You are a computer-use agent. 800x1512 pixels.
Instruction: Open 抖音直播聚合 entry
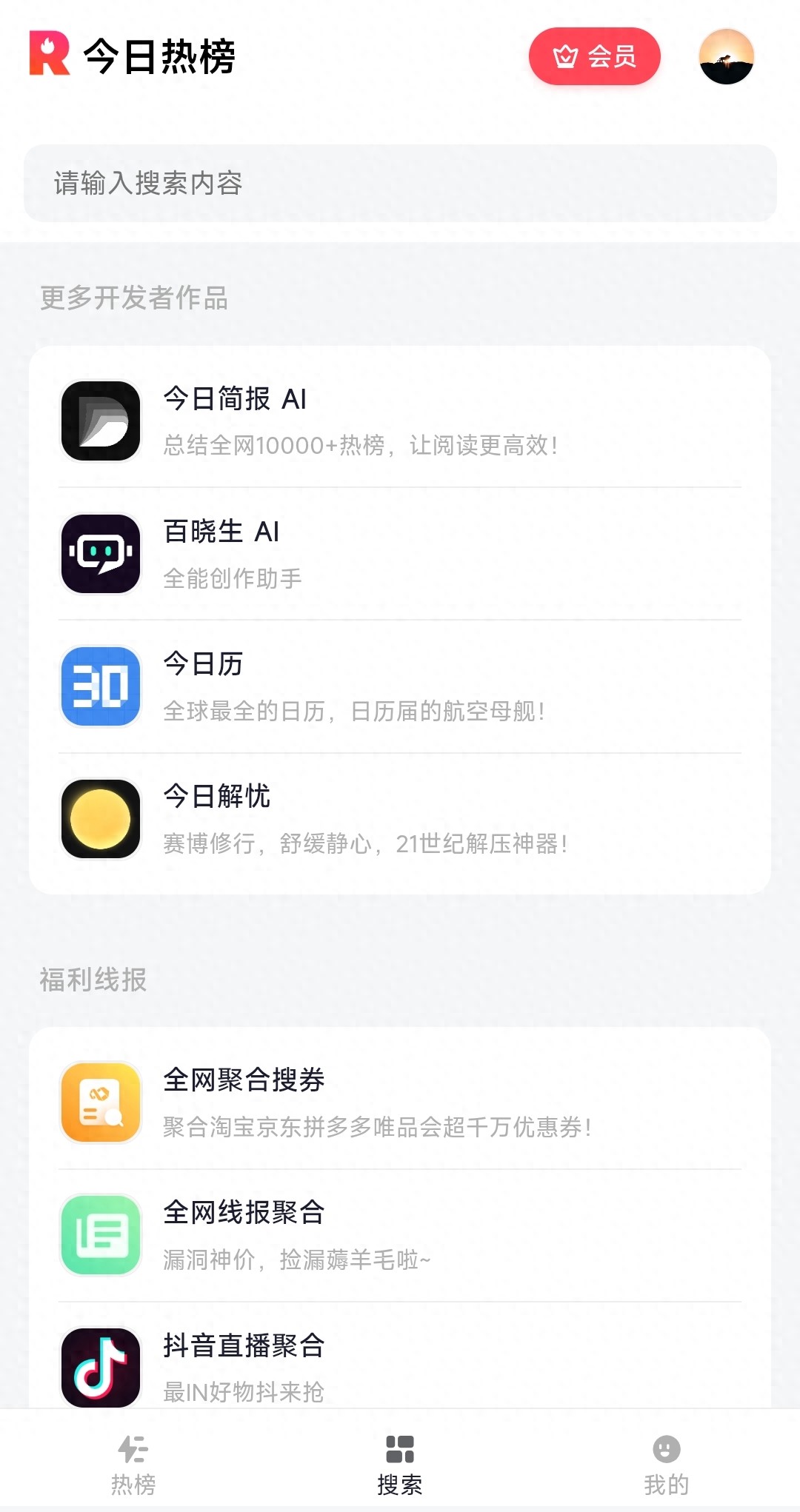point(400,1366)
